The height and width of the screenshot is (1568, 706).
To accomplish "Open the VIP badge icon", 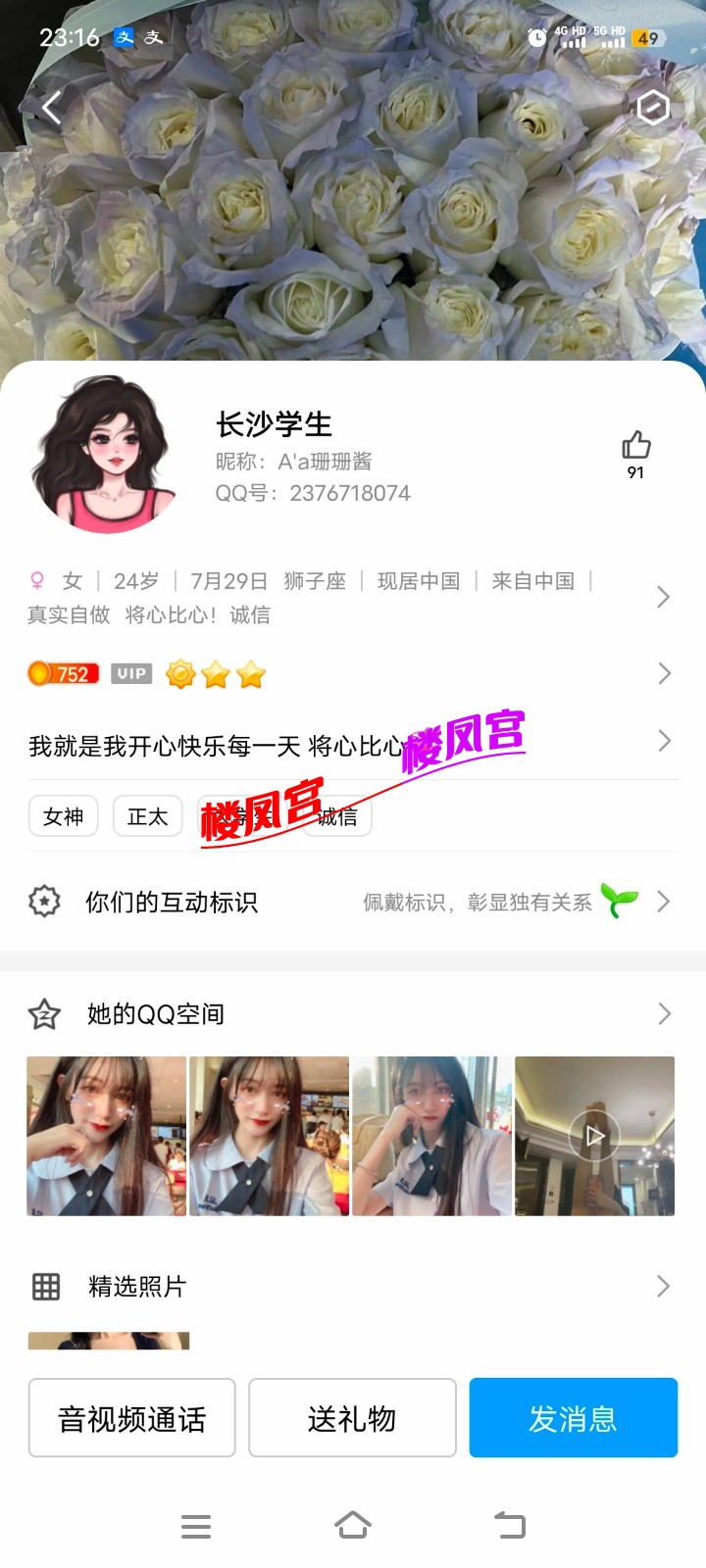I will tap(130, 673).
